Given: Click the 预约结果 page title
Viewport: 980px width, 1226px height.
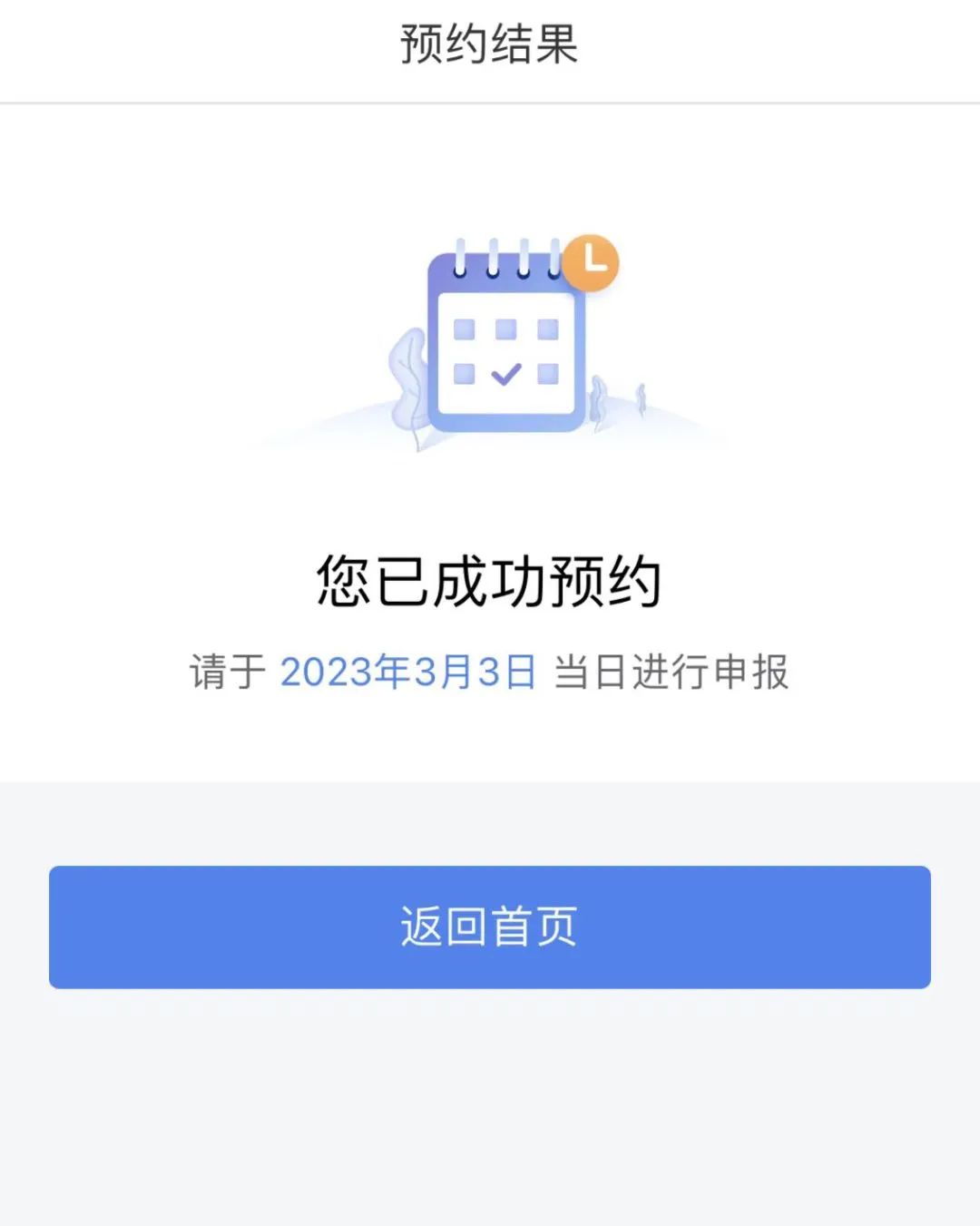Looking at the screenshot, I should (x=490, y=45).
